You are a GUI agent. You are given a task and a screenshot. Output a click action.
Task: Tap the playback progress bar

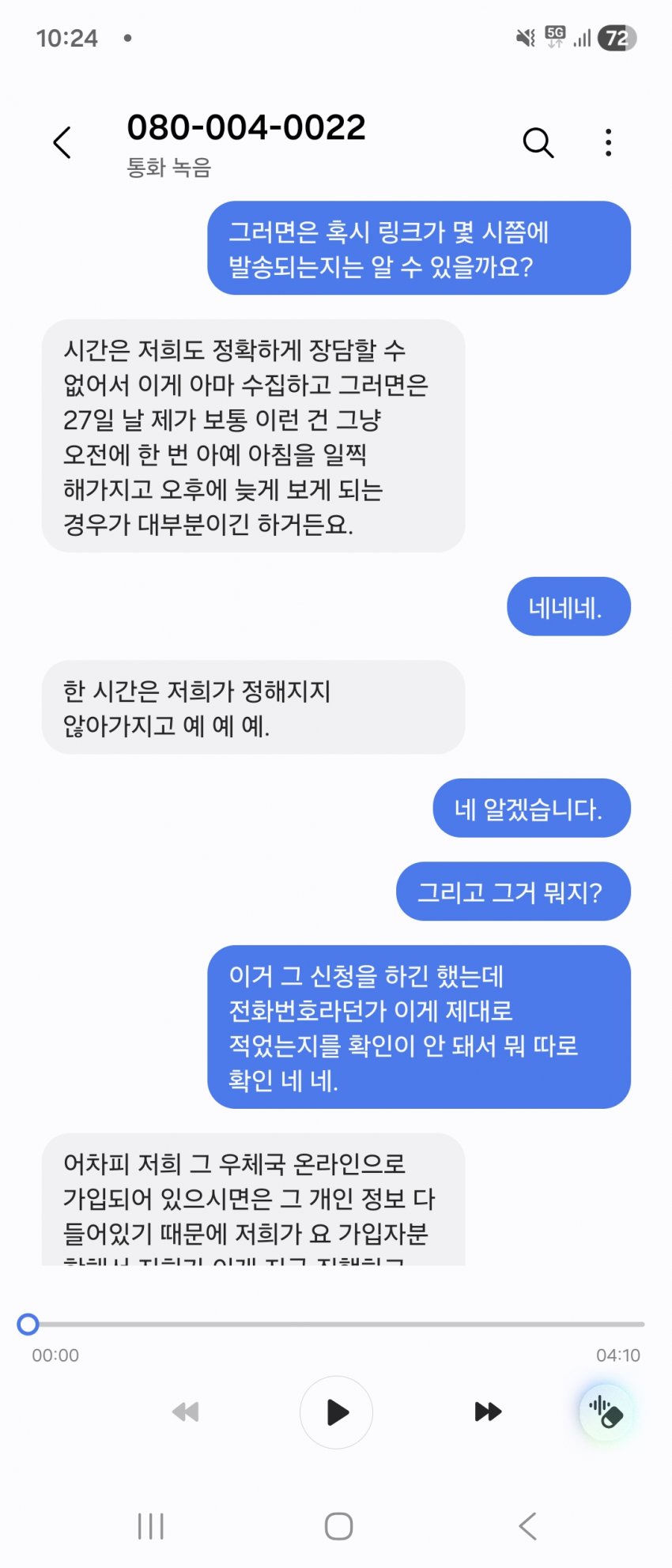pyautogui.click(x=336, y=1324)
